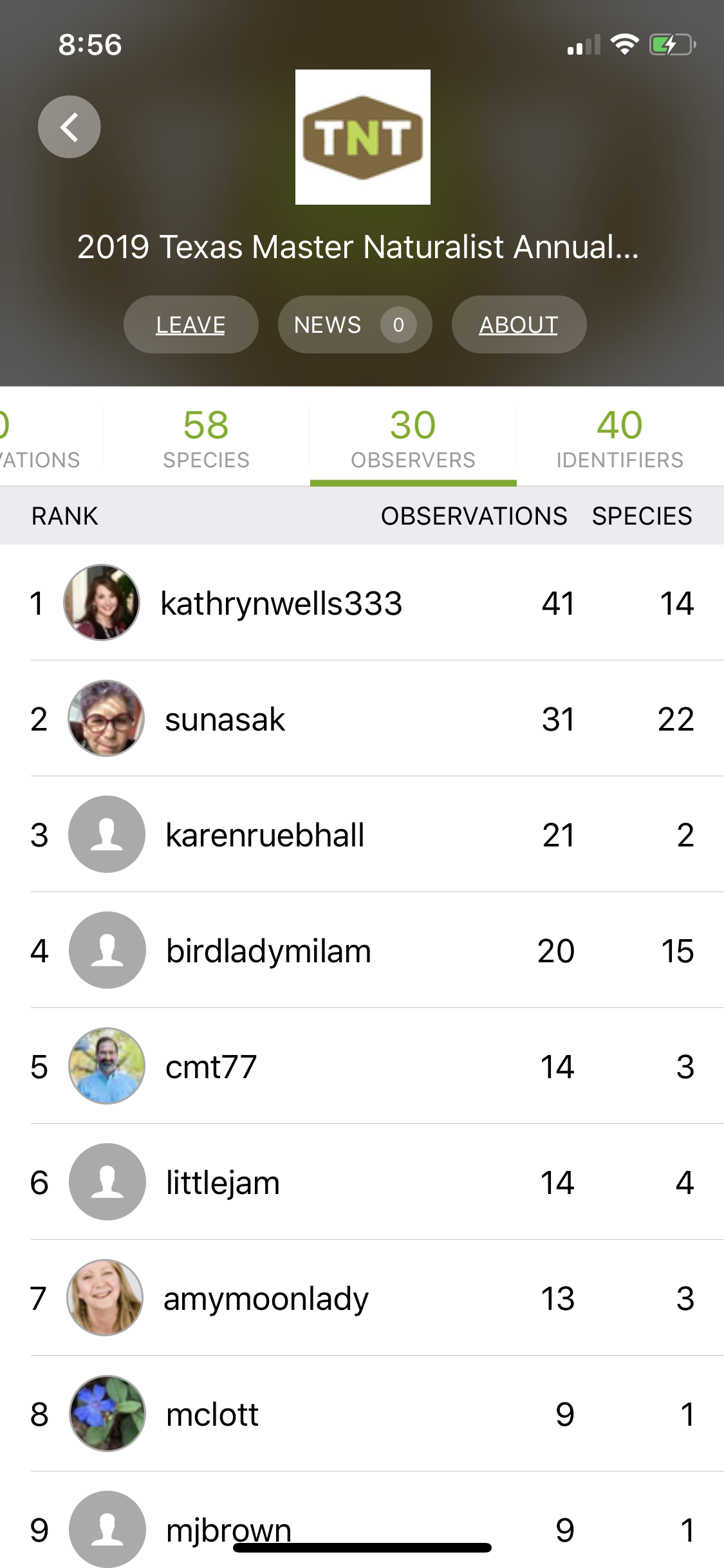Viewport: 724px width, 1568px height.
Task: Open the ABOUT project page
Action: point(518,324)
